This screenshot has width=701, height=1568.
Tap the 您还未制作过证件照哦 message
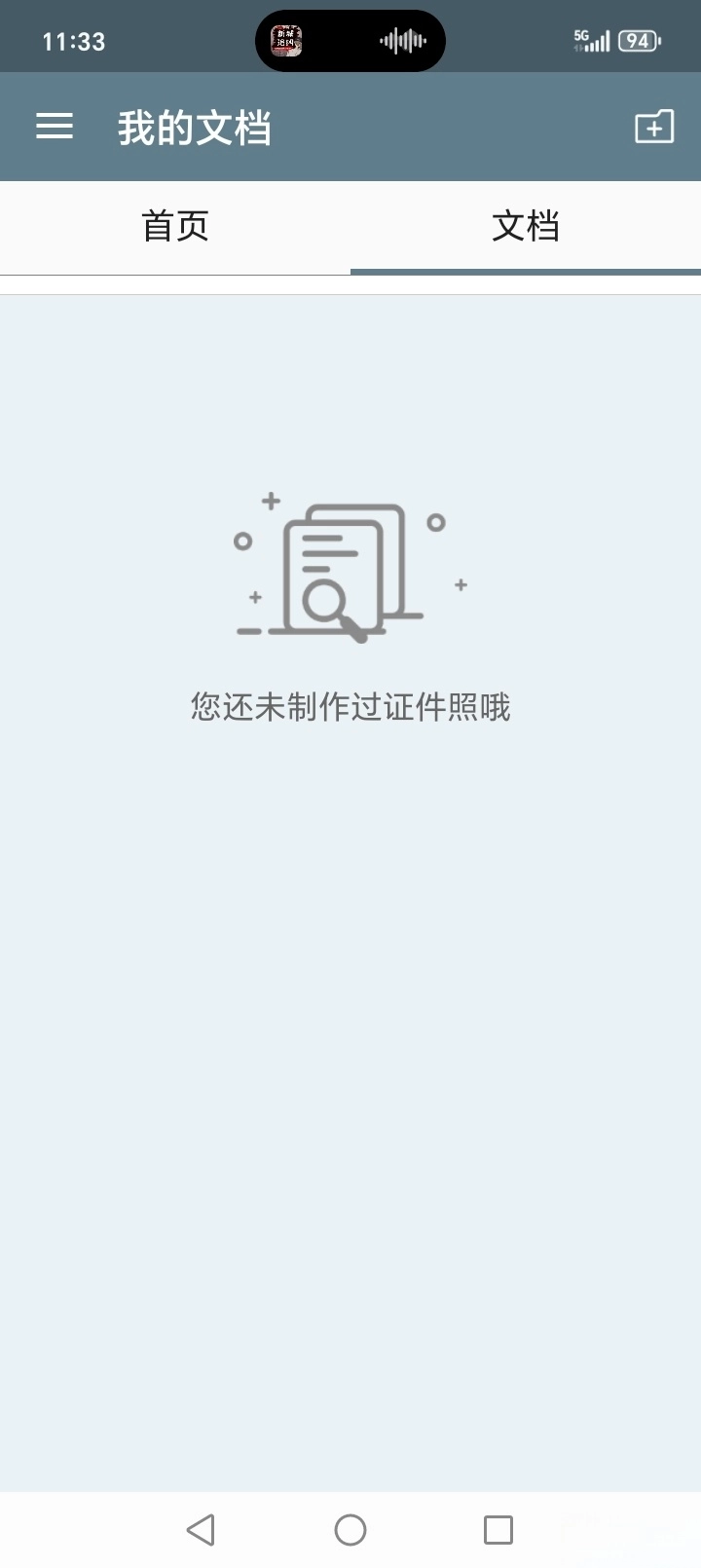pyautogui.click(x=350, y=708)
